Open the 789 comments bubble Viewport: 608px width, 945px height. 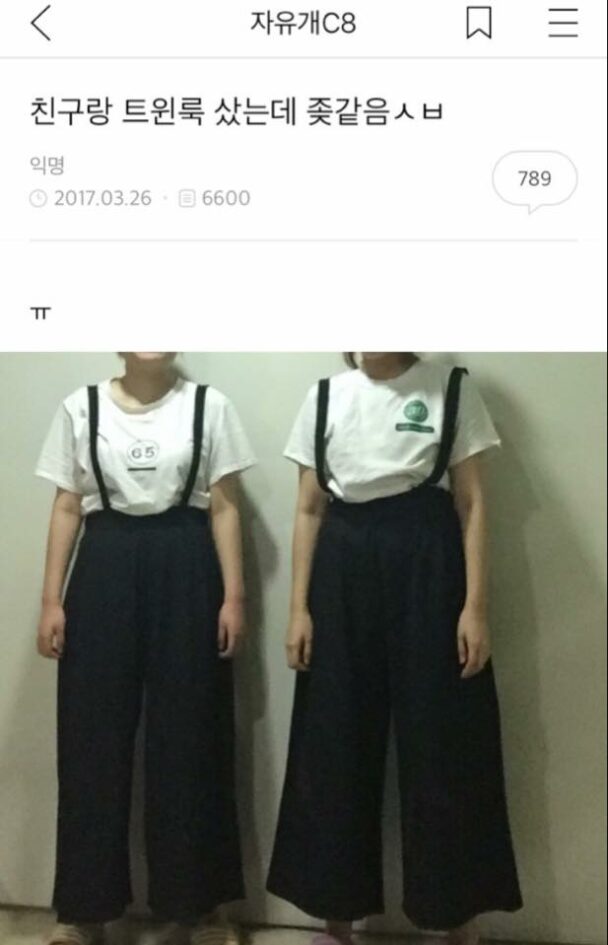[x=534, y=180]
